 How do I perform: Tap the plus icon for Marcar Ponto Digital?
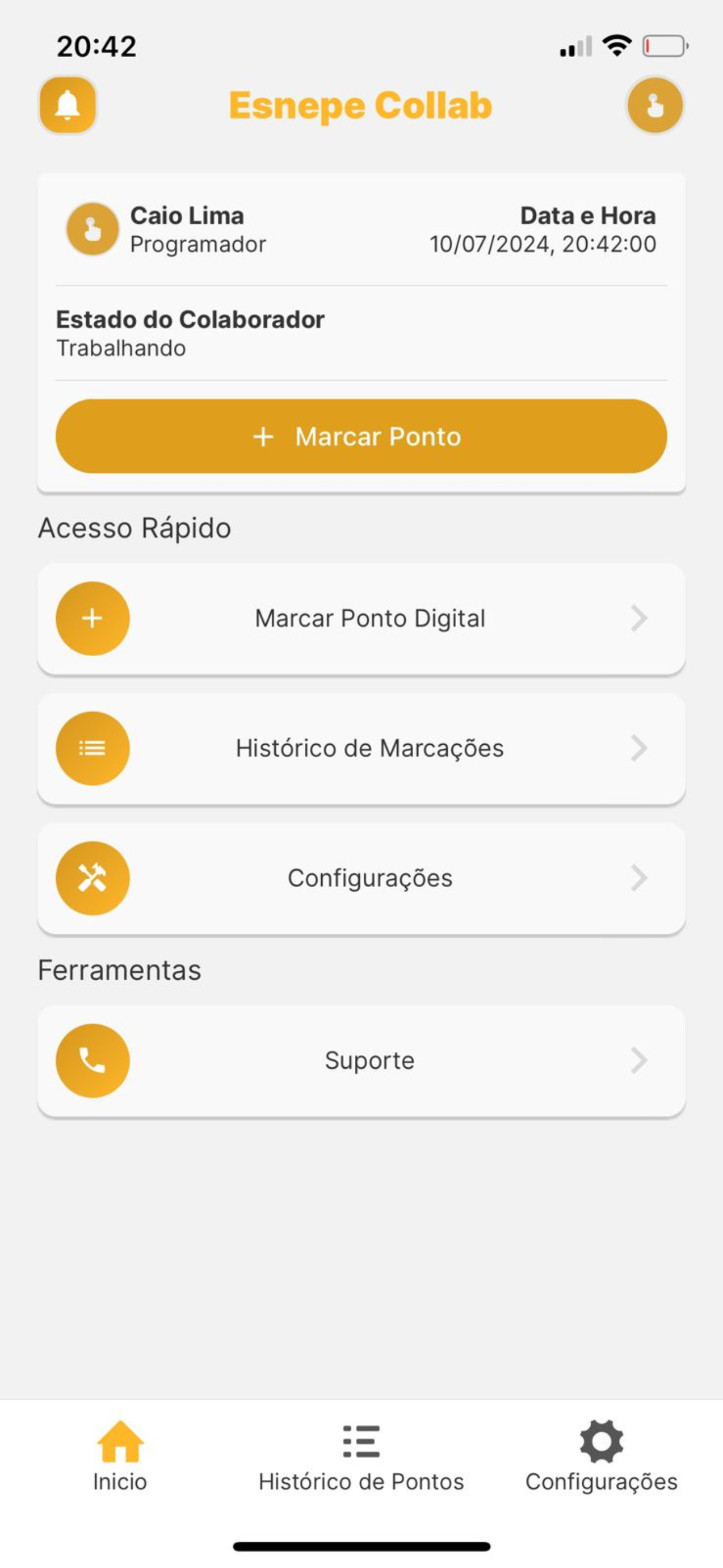(x=92, y=618)
